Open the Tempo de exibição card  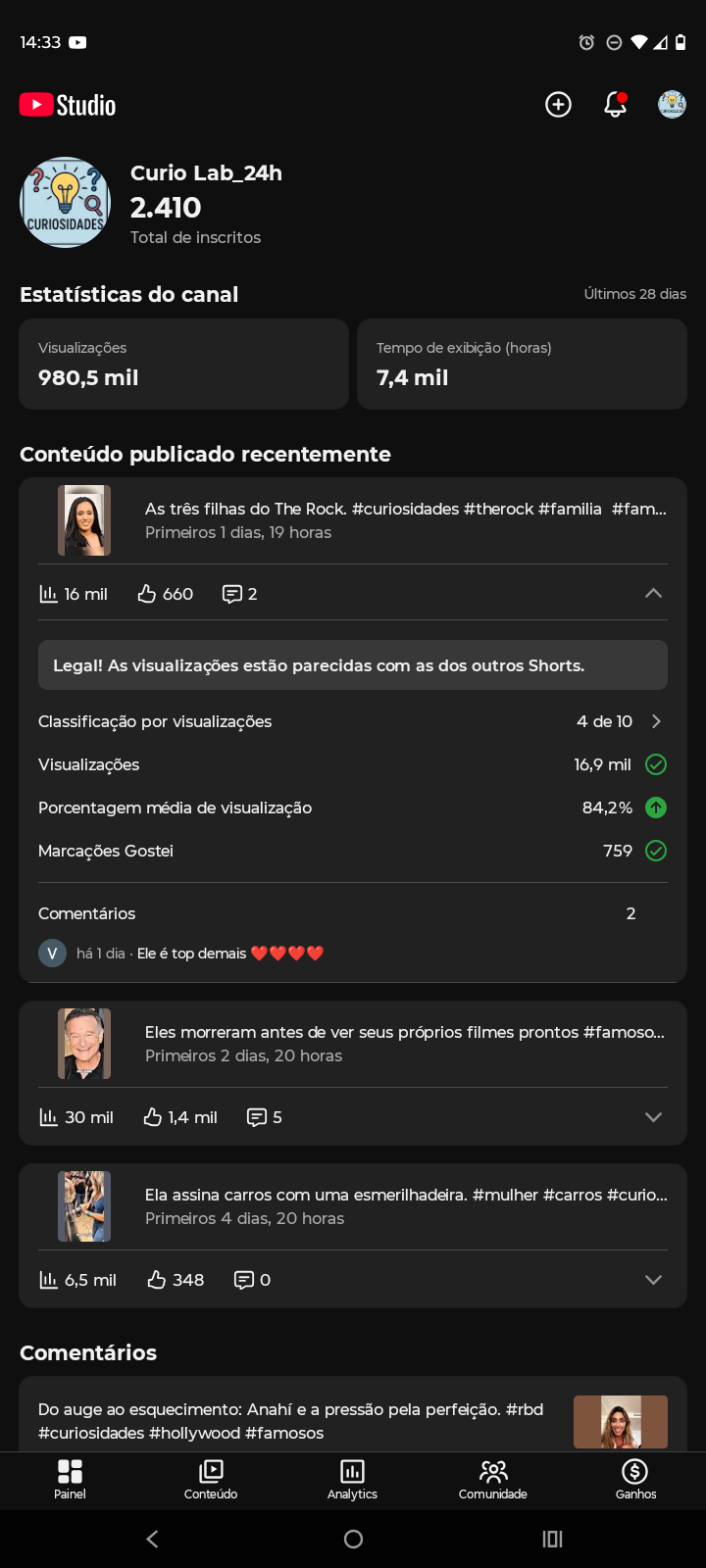(x=522, y=364)
